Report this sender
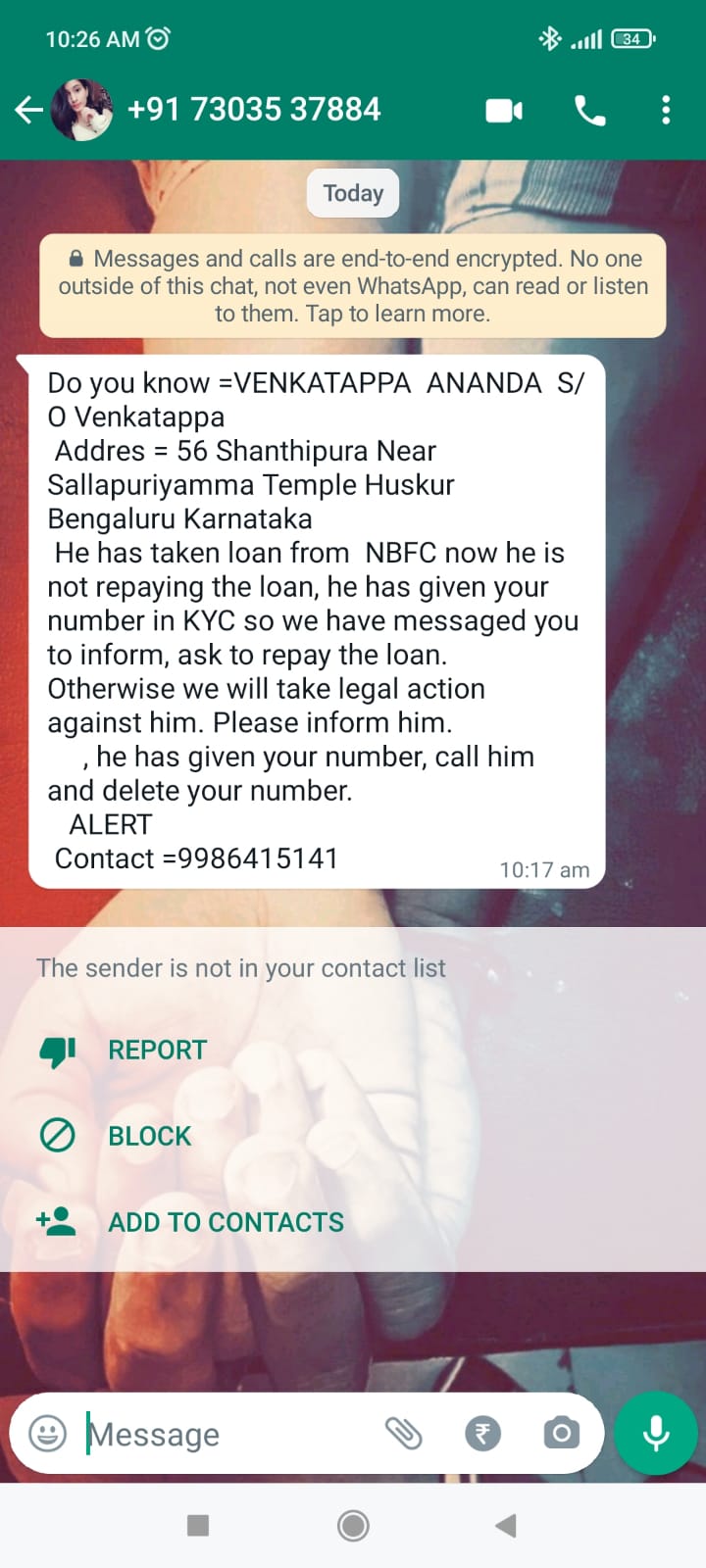Image resolution: width=706 pixels, height=1568 pixels. [x=157, y=1050]
